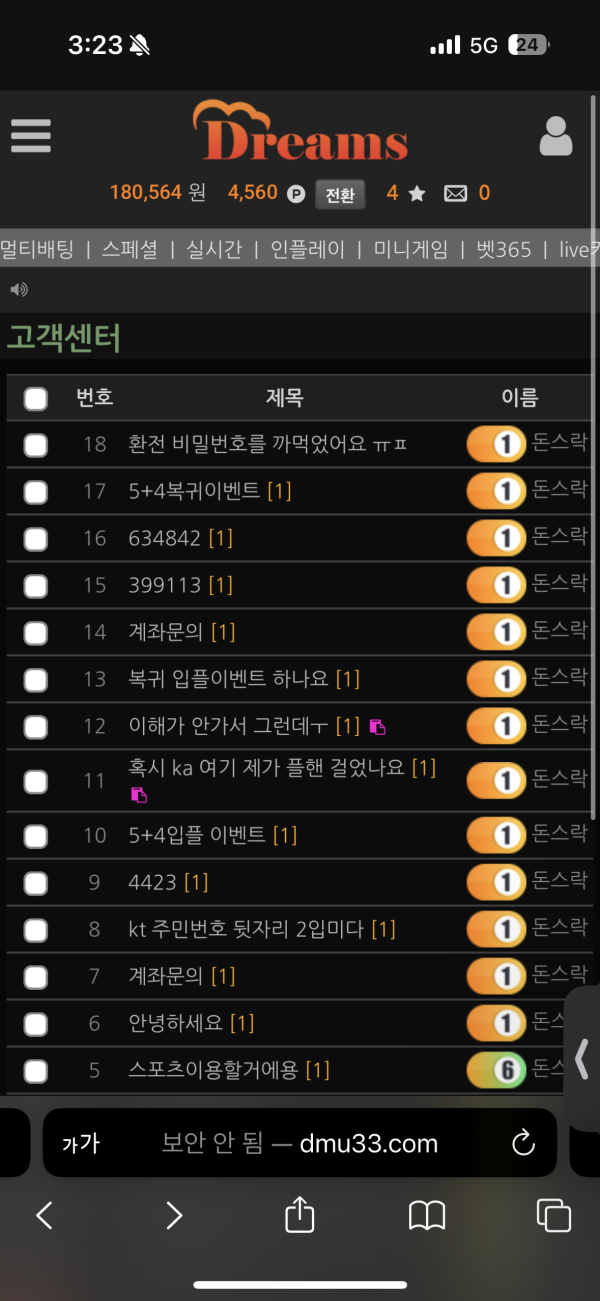Reload the page in the address bar
The image size is (600, 1301).
coord(523,1143)
